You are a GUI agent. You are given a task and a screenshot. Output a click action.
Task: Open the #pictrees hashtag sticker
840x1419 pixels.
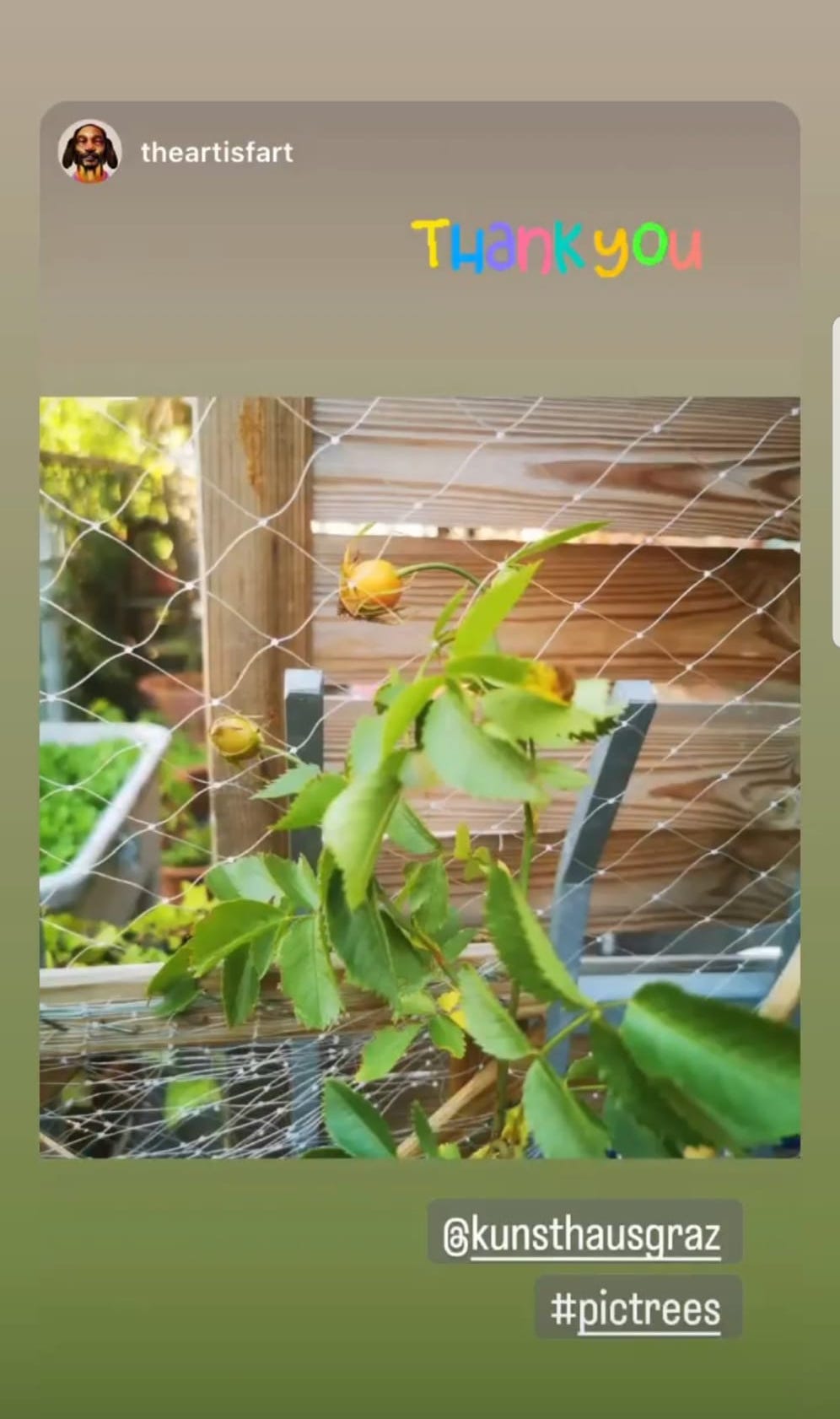pos(638,1307)
